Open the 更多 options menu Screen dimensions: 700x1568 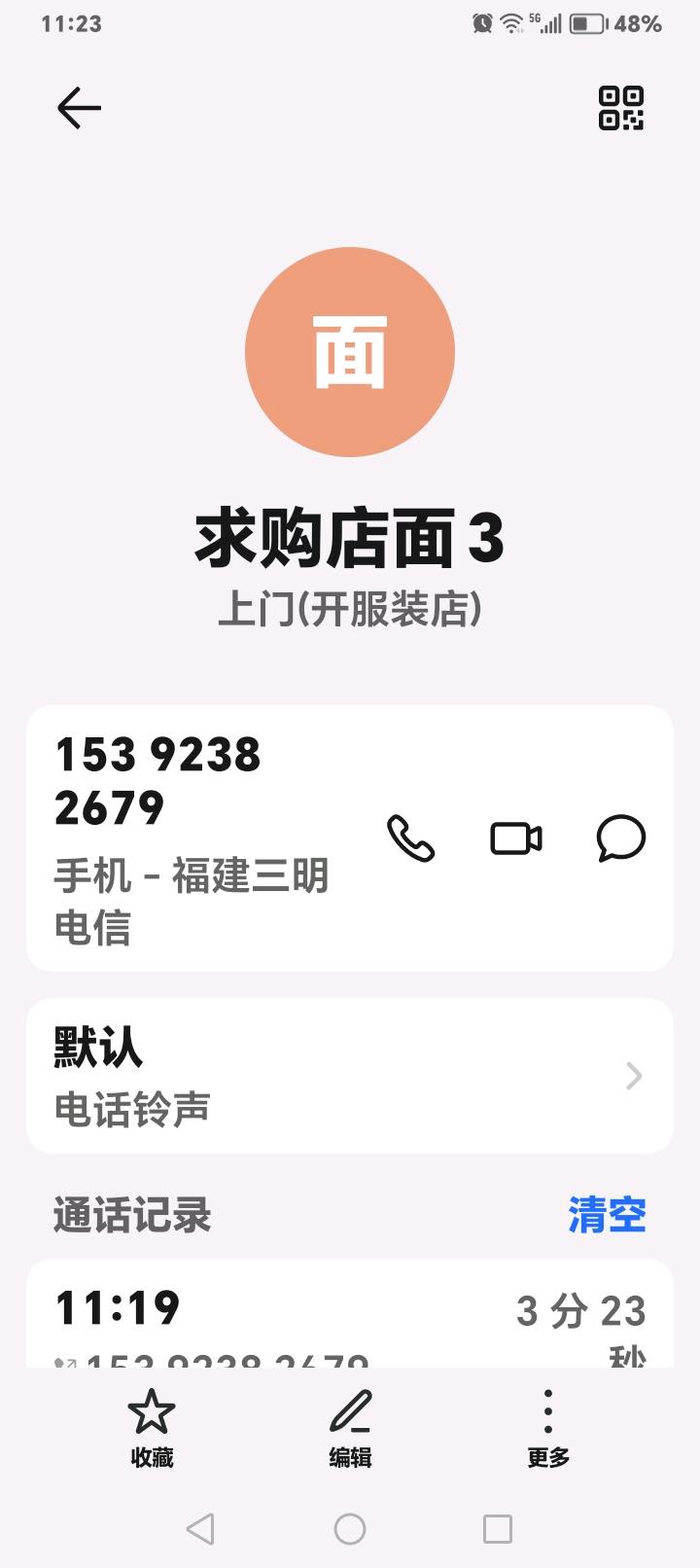548,1427
